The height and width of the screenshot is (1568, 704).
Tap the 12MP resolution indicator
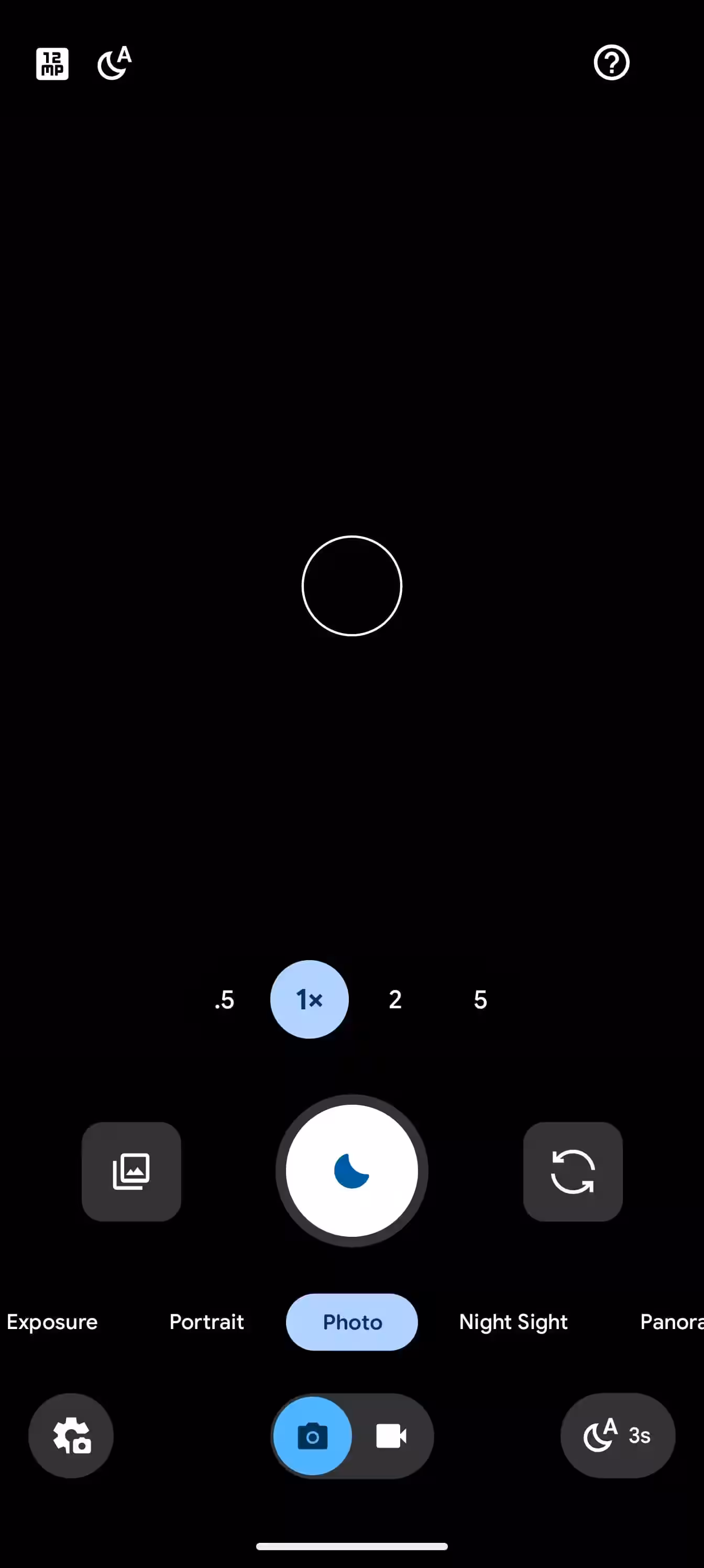(x=52, y=64)
